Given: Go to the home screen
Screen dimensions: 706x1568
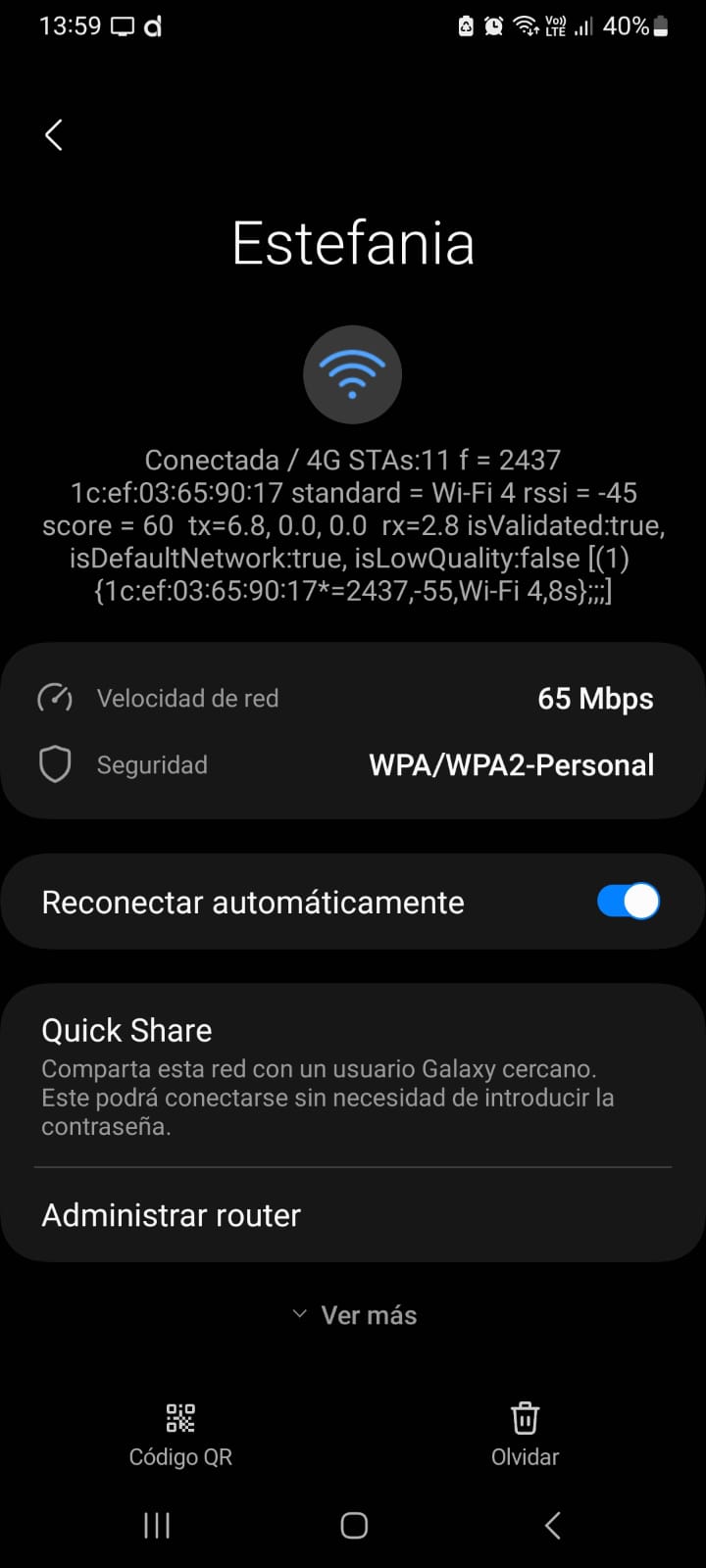Looking at the screenshot, I should click(x=354, y=1525).
